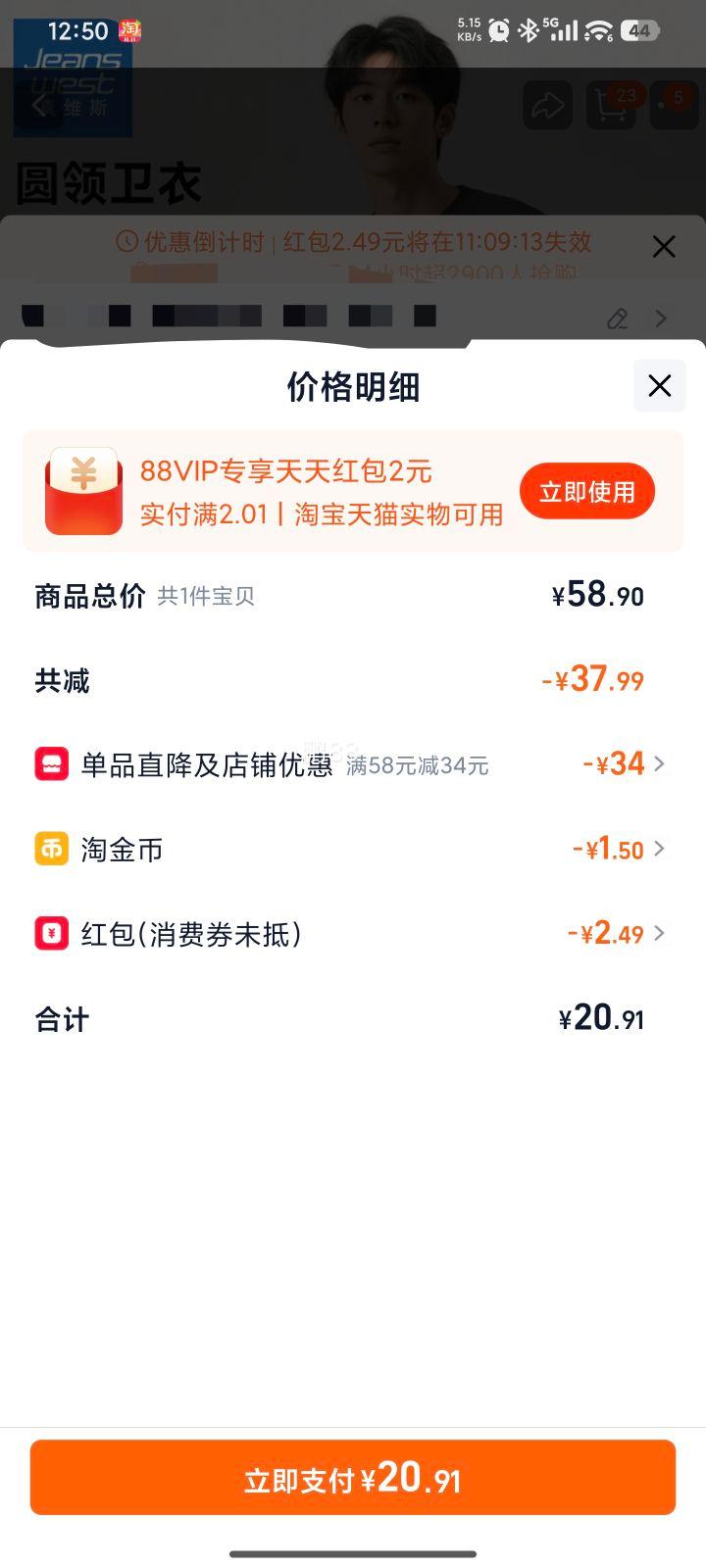Expand 单品直降及店铺优惠 discount details
Viewport: 706px width, 1568px height.
(x=660, y=764)
